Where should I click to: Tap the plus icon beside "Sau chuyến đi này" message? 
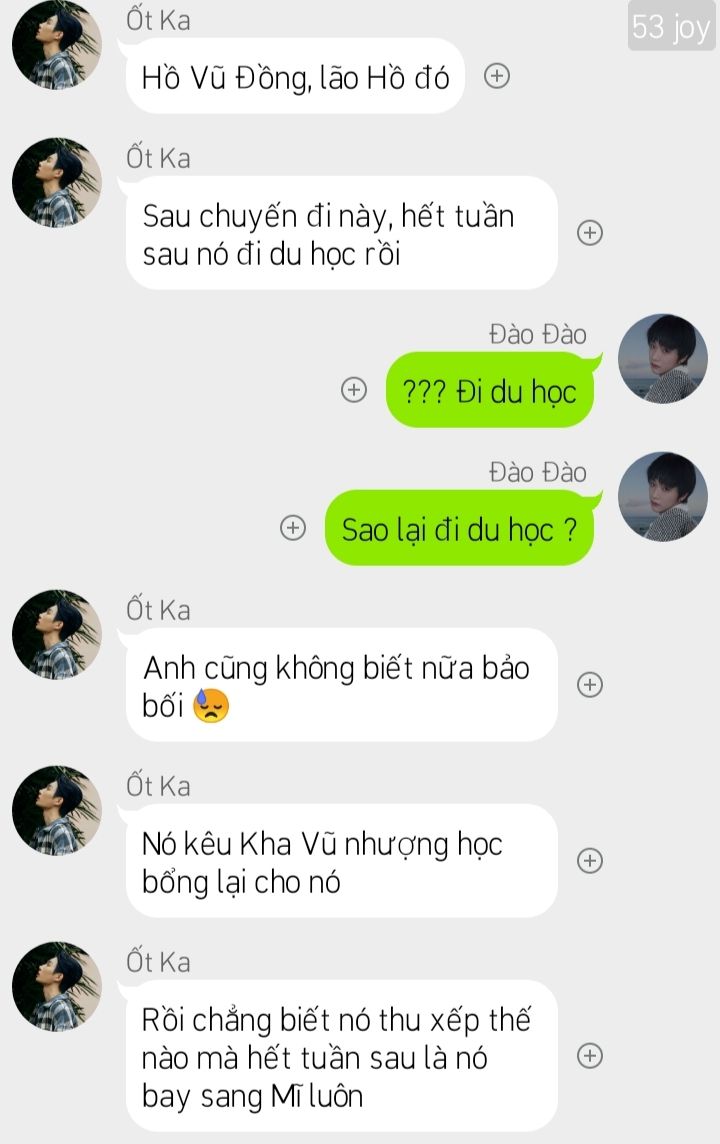point(590,233)
